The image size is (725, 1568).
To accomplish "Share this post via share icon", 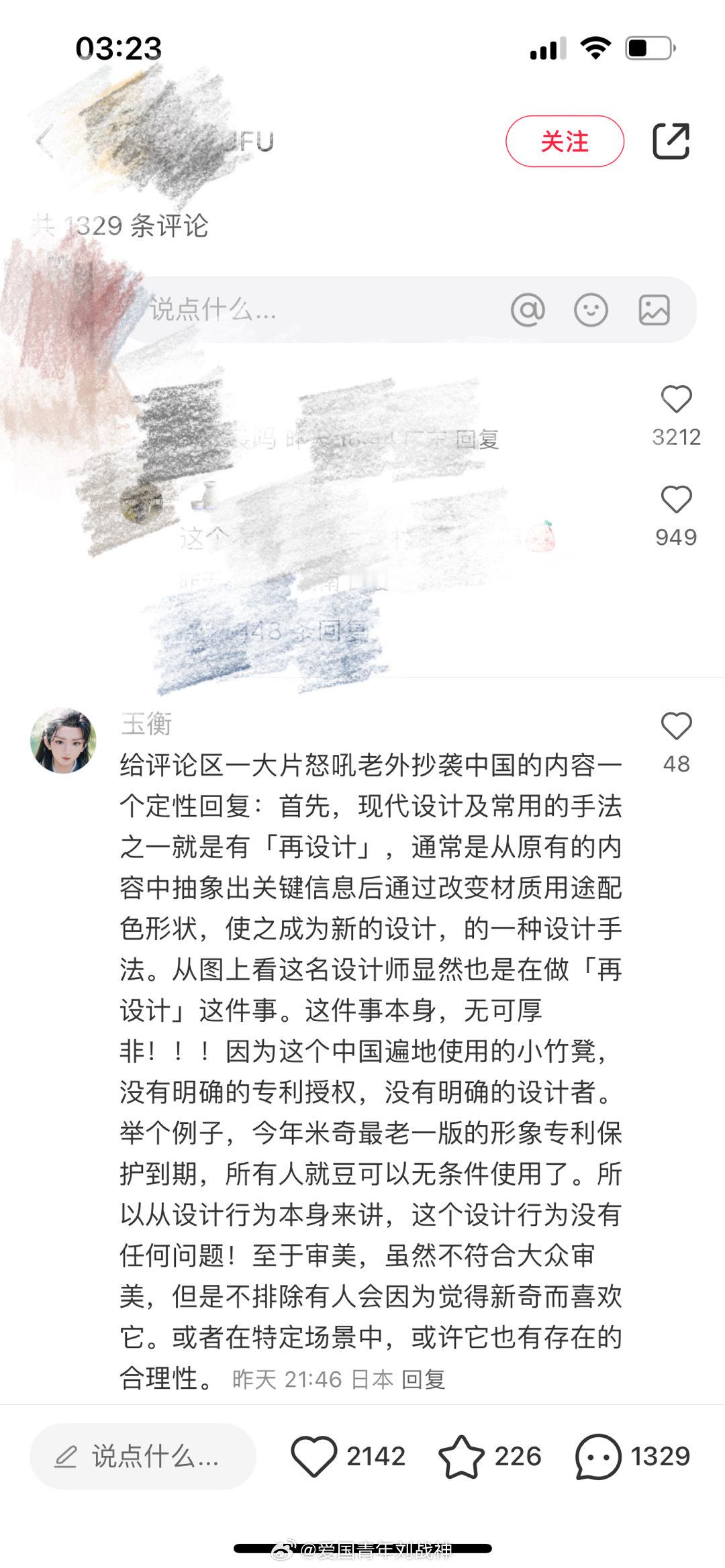I will (x=671, y=142).
